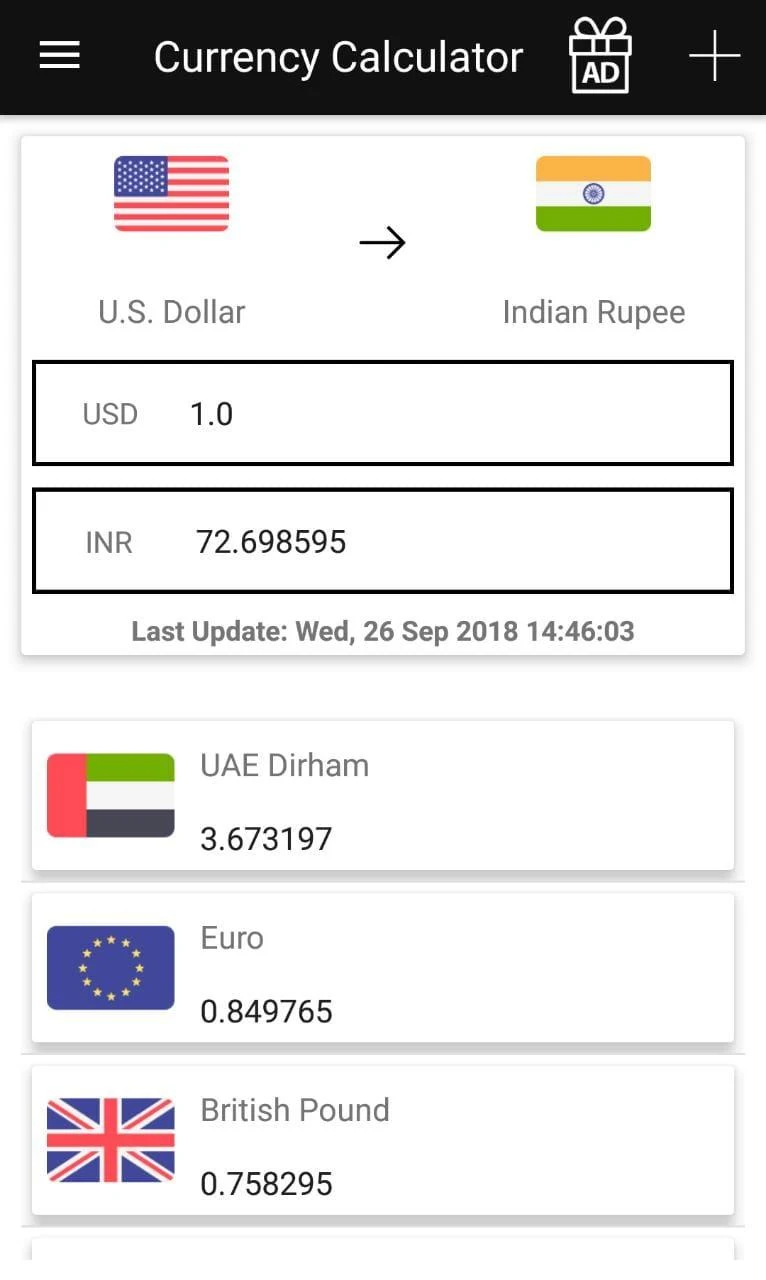Swap currencies using the arrow

(x=382, y=242)
